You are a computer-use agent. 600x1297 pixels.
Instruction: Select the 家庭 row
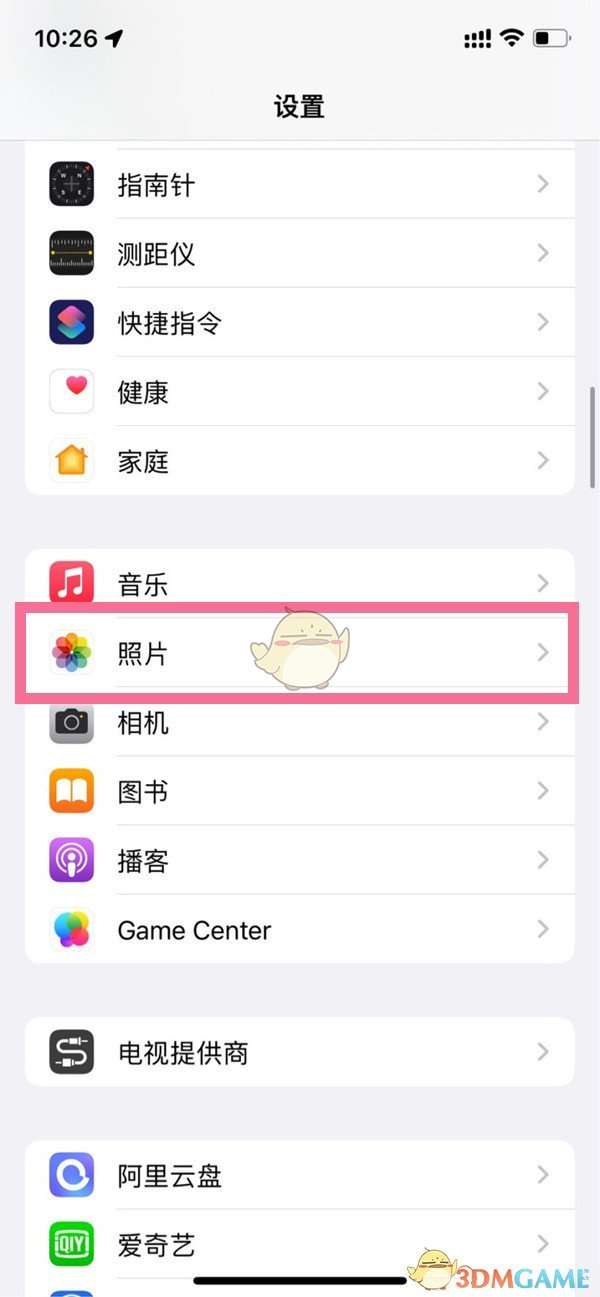[x=300, y=461]
